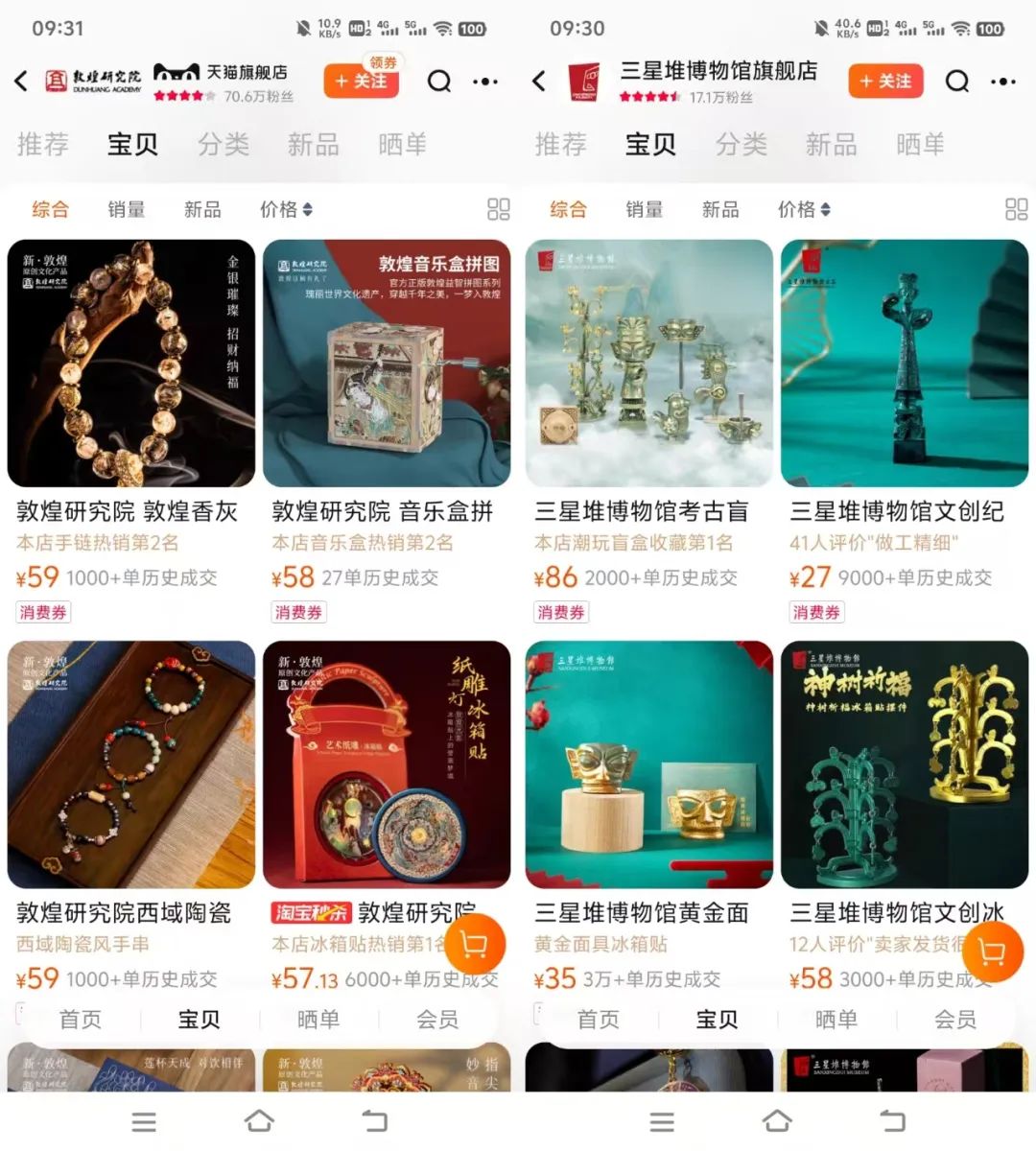
Task: Search inside the 敦煌研究院 store
Action: click(x=439, y=82)
